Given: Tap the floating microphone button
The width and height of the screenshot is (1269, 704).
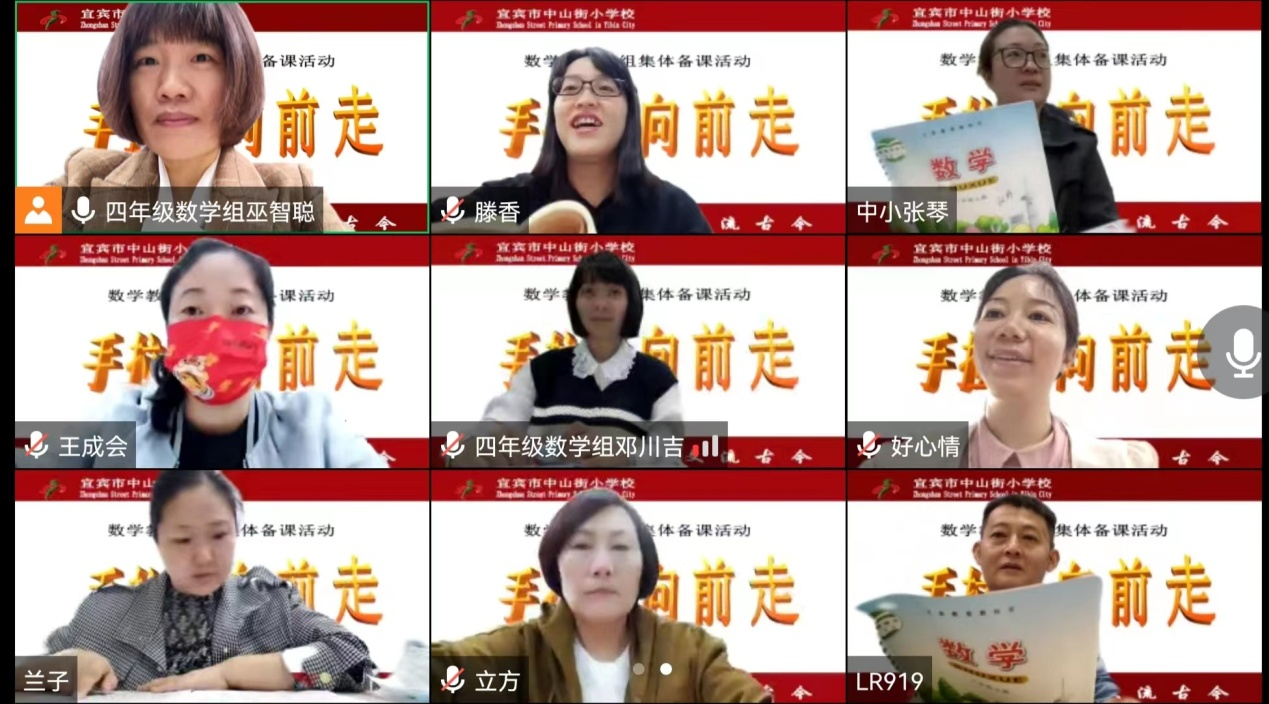Looking at the screenshot, I should pyautogui.click(x=1241, y=353).
